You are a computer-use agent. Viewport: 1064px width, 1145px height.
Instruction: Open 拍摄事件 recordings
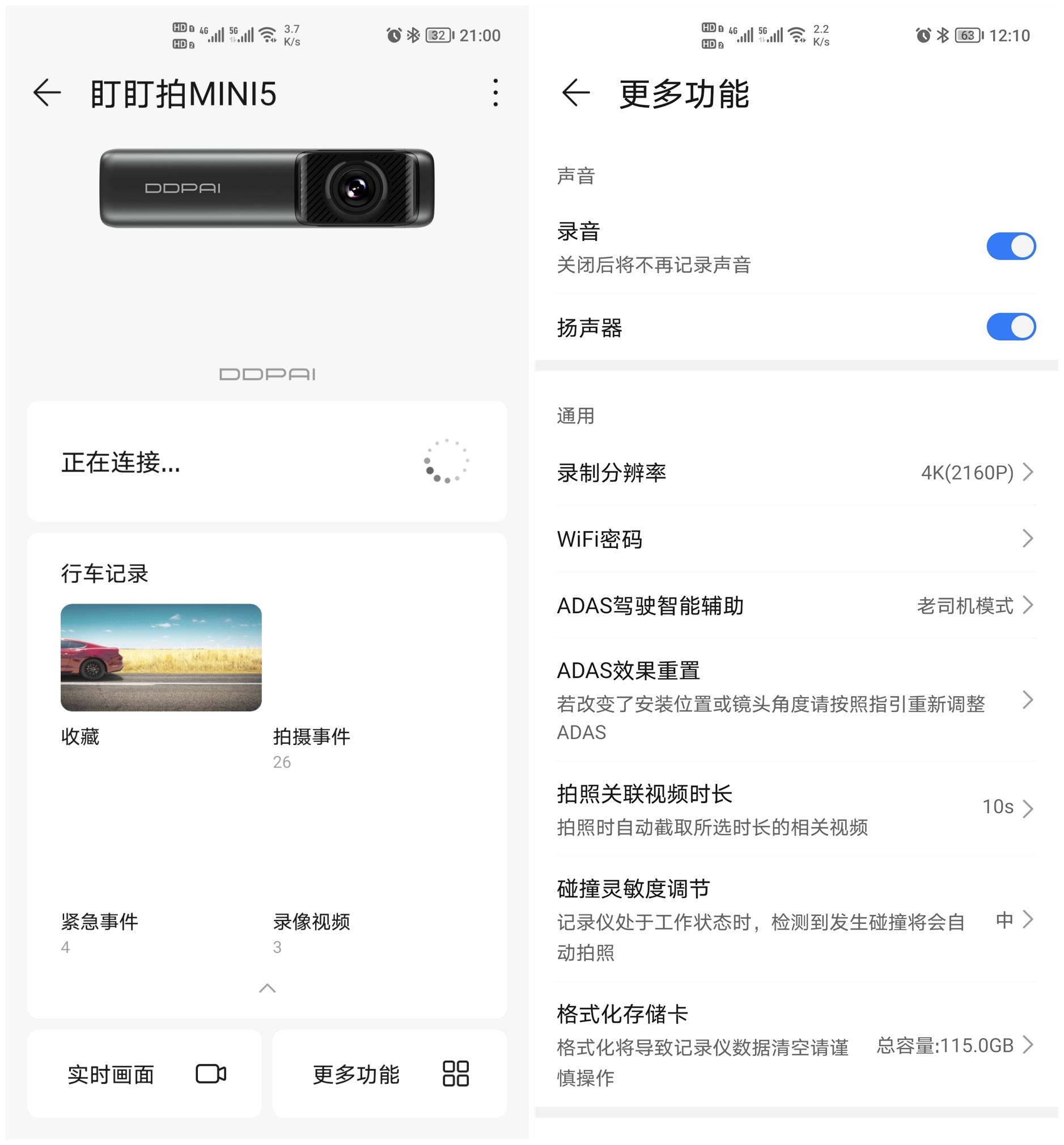click(311, 748)
